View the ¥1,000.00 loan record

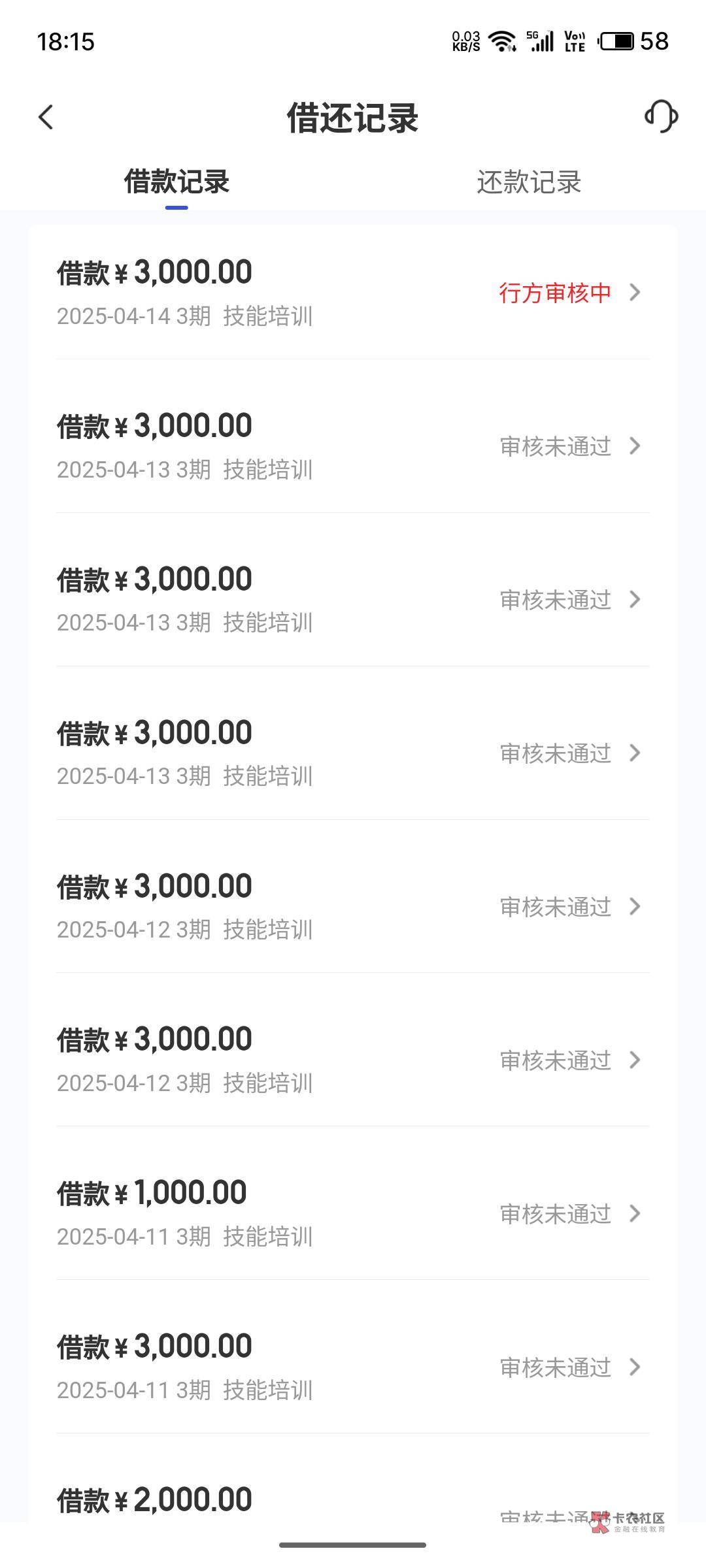[x=353, y=1213]
